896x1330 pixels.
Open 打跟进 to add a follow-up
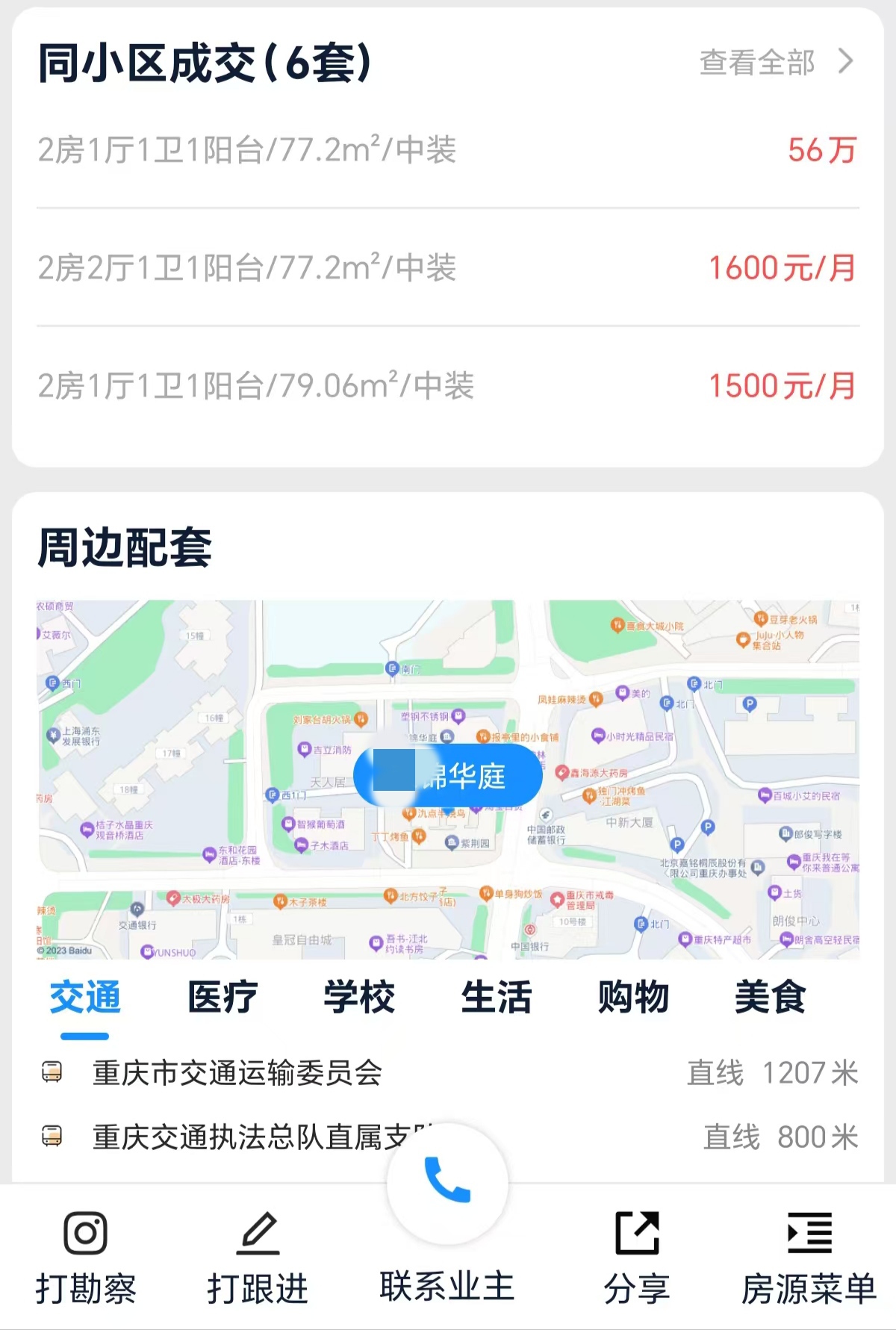click(258, 1257)
